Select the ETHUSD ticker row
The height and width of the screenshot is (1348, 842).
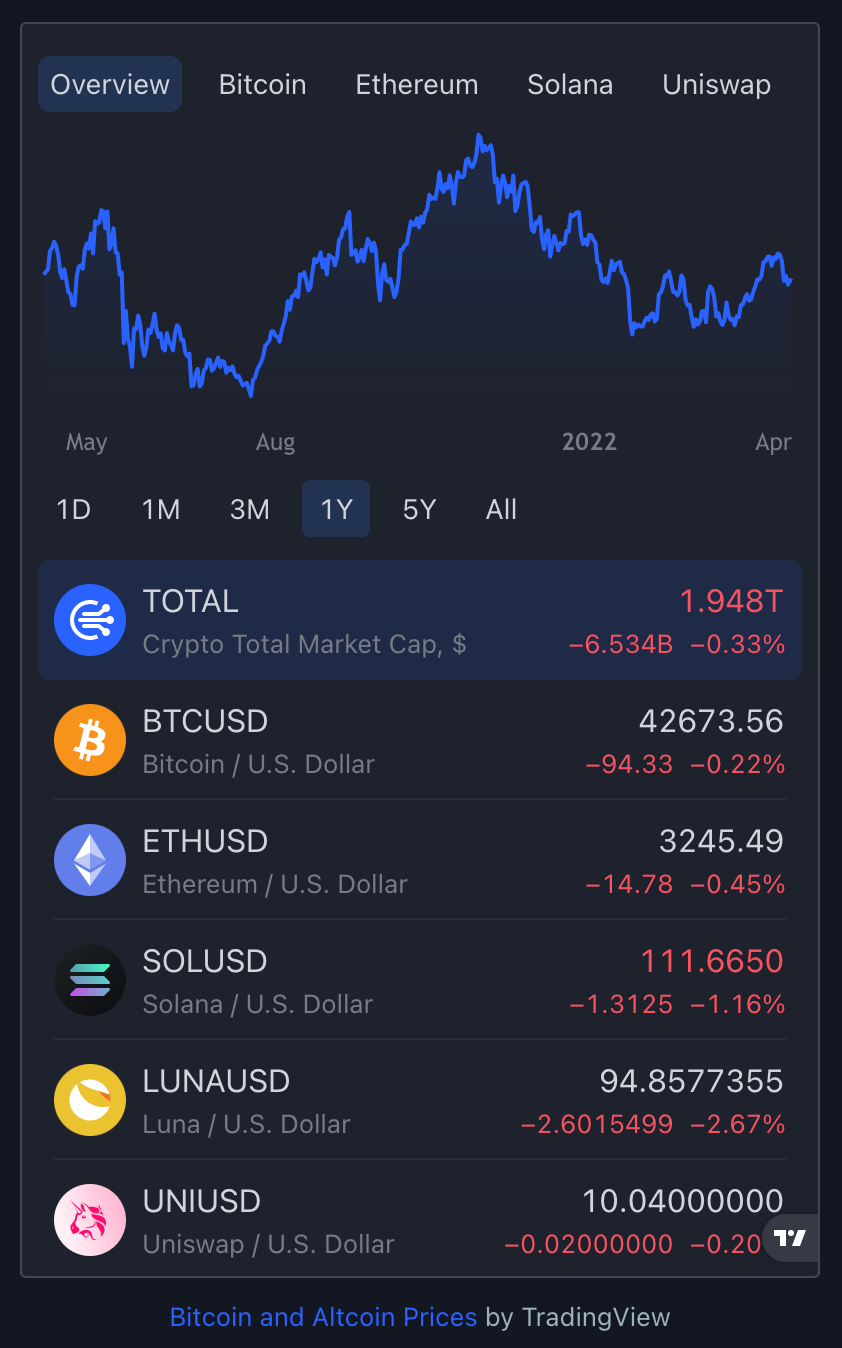[x=420, y=860]
